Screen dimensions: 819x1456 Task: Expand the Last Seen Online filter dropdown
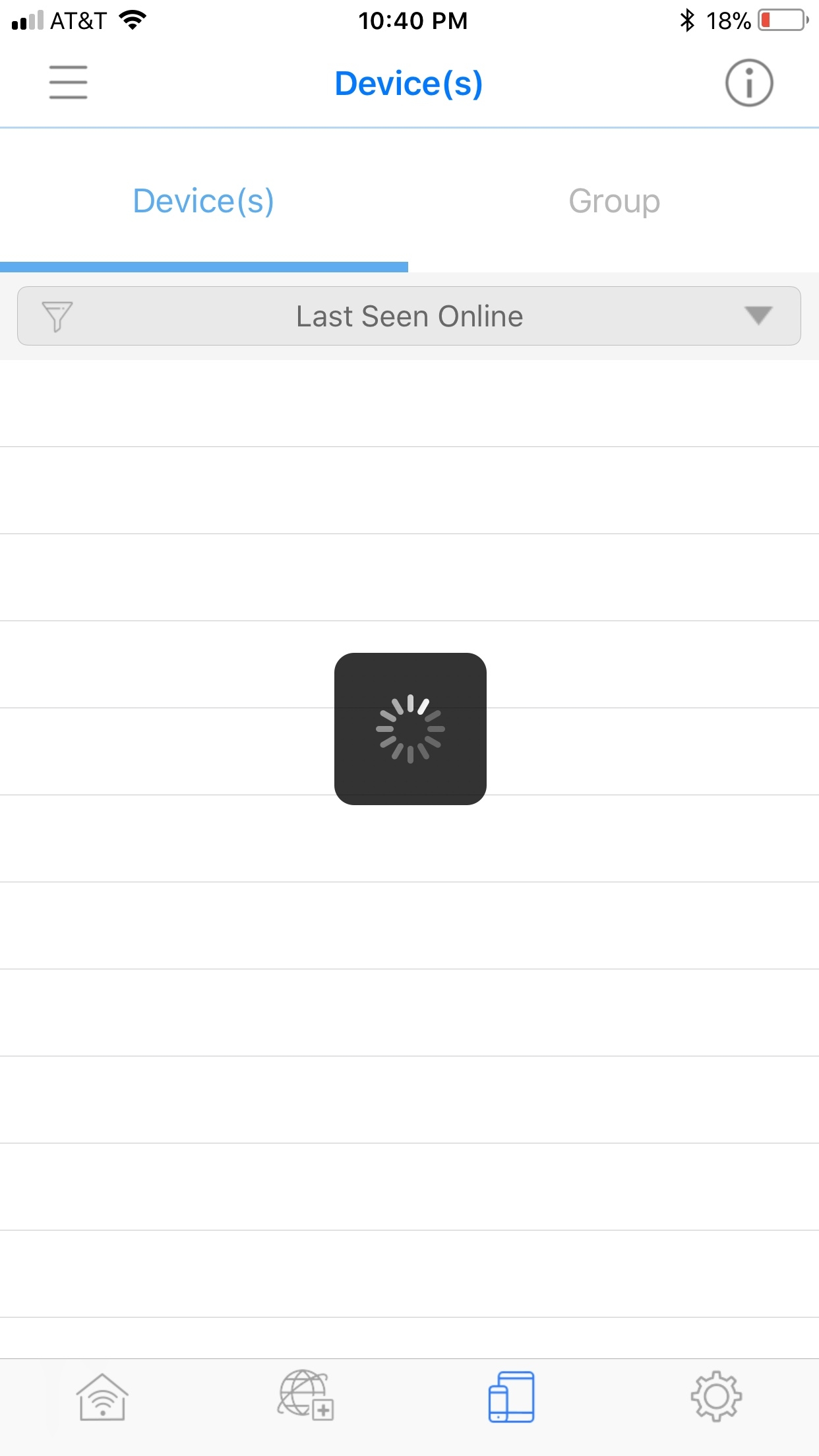(x=409, y=316)
